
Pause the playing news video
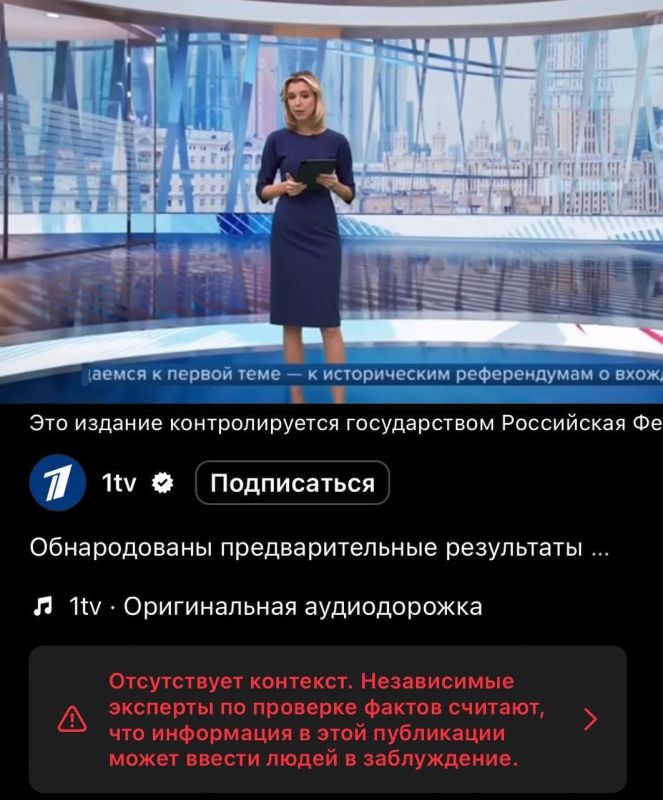click(331, 200)
